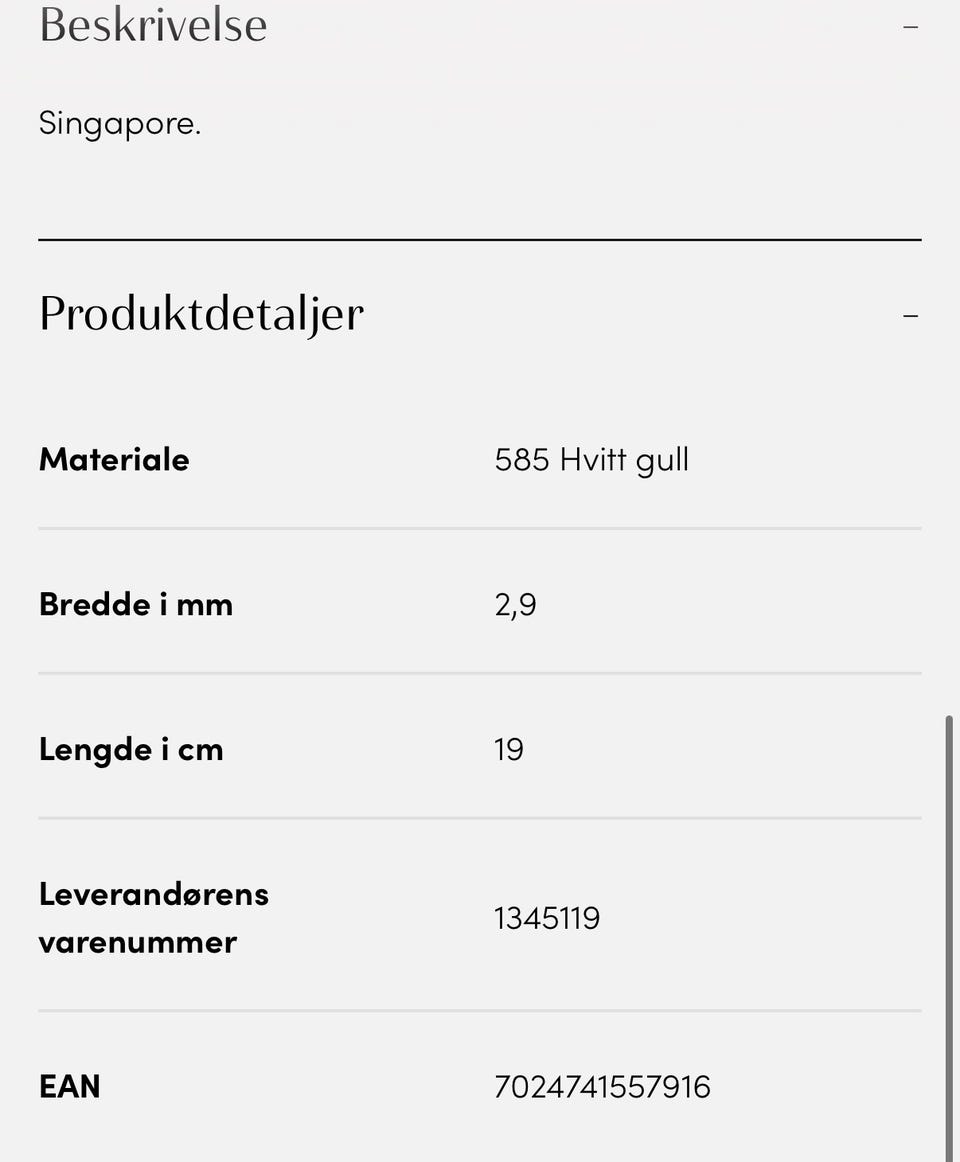
Task: Click the scrollbar on the right edge
Action: coord(950,930)
